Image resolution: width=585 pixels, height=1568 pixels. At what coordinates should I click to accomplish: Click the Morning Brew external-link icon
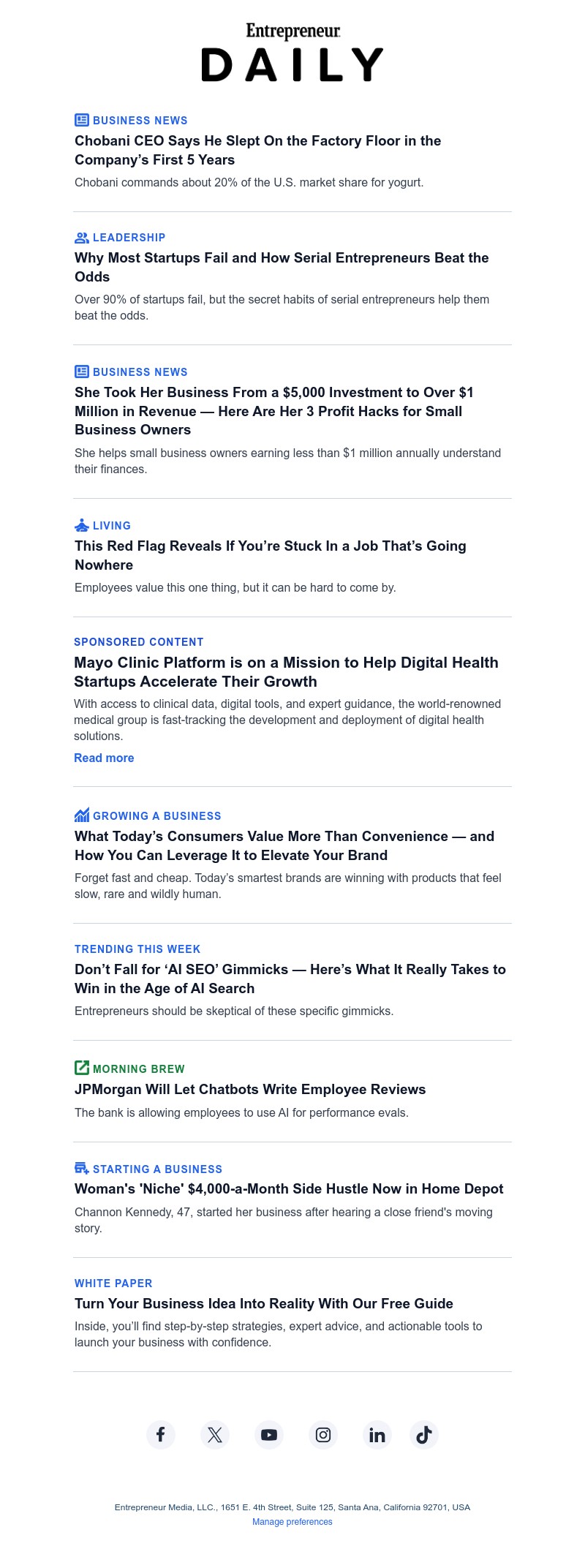point(81,1068)
